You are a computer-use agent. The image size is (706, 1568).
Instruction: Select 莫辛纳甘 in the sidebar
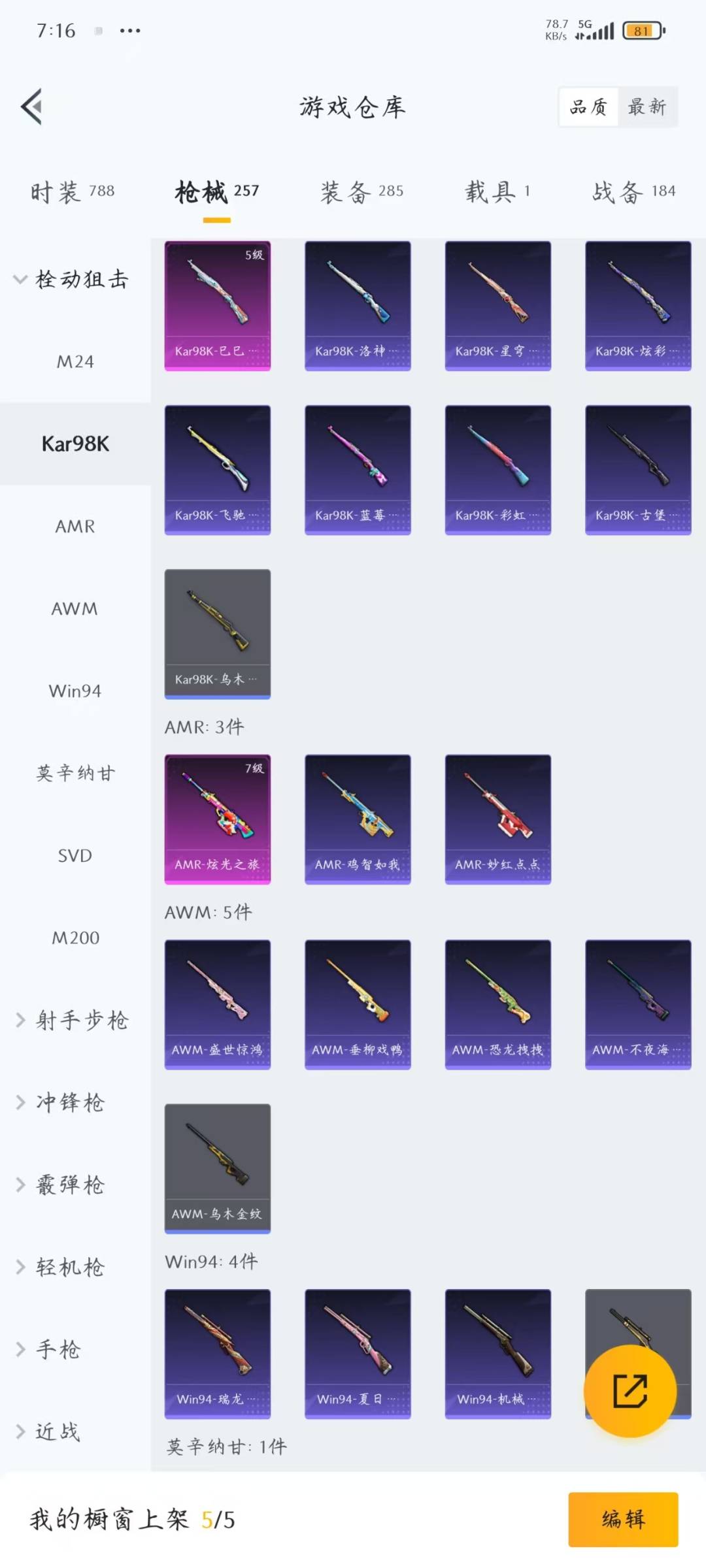(75, 773)
